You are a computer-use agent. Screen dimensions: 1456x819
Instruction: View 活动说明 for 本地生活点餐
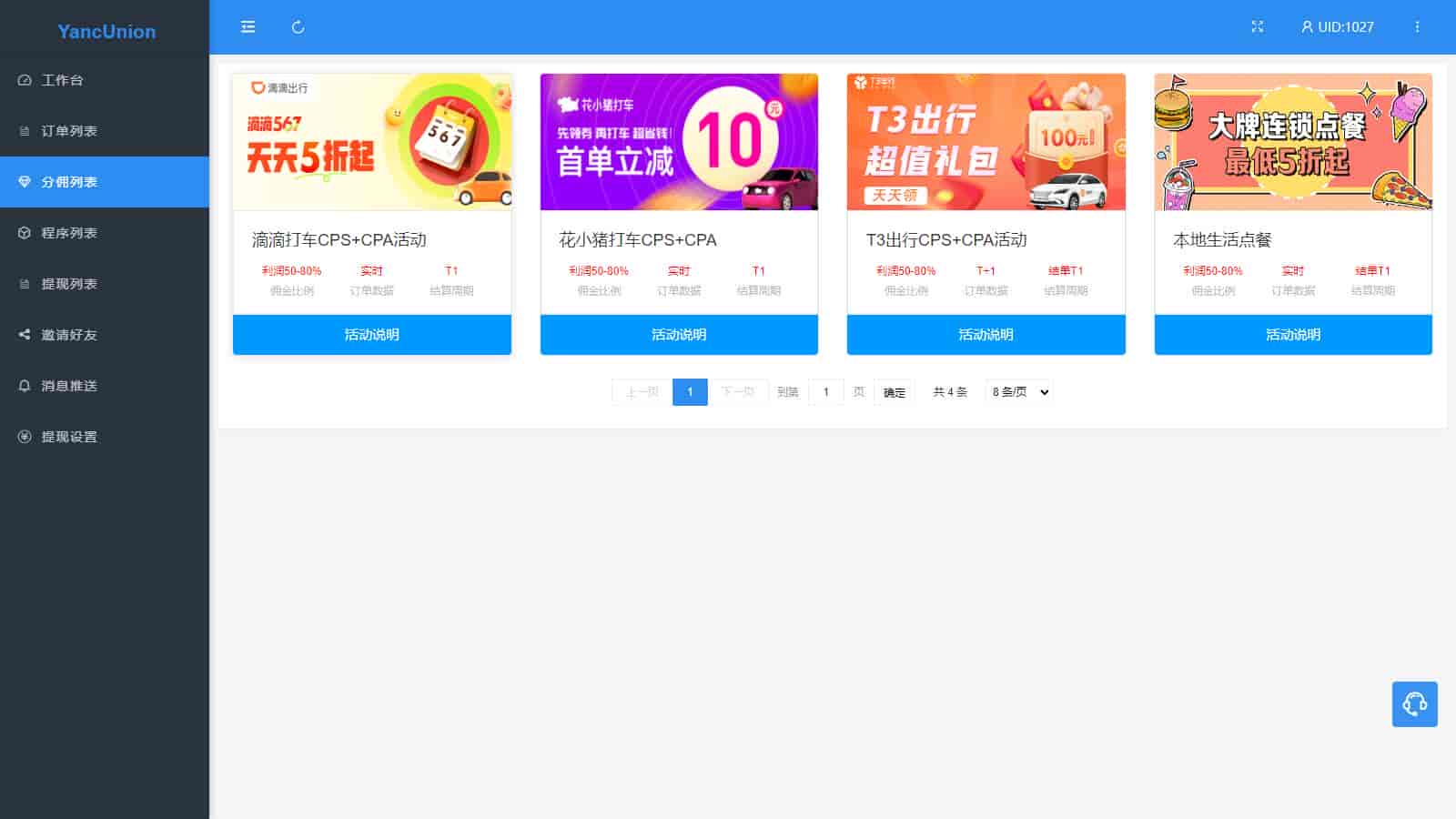point(1292,335)
